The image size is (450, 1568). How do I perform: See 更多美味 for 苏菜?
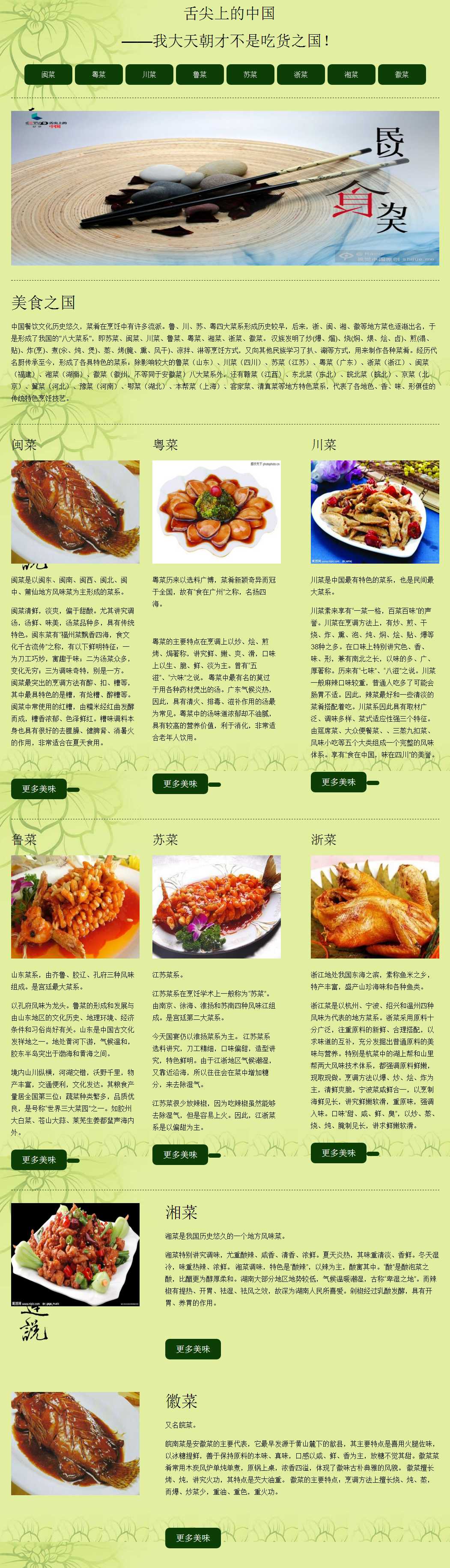(x=180, y=1155)
